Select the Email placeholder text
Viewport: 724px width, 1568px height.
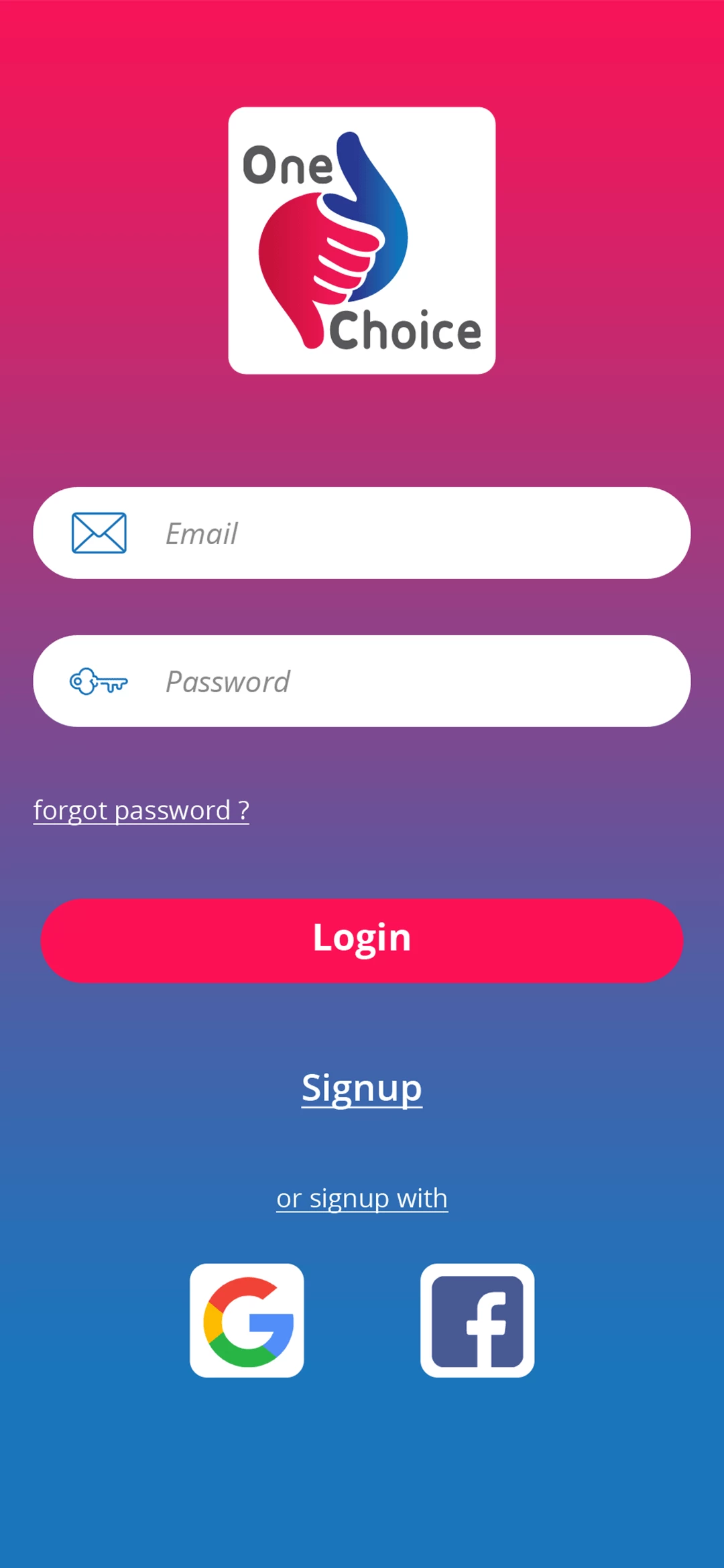click(201, 533)
